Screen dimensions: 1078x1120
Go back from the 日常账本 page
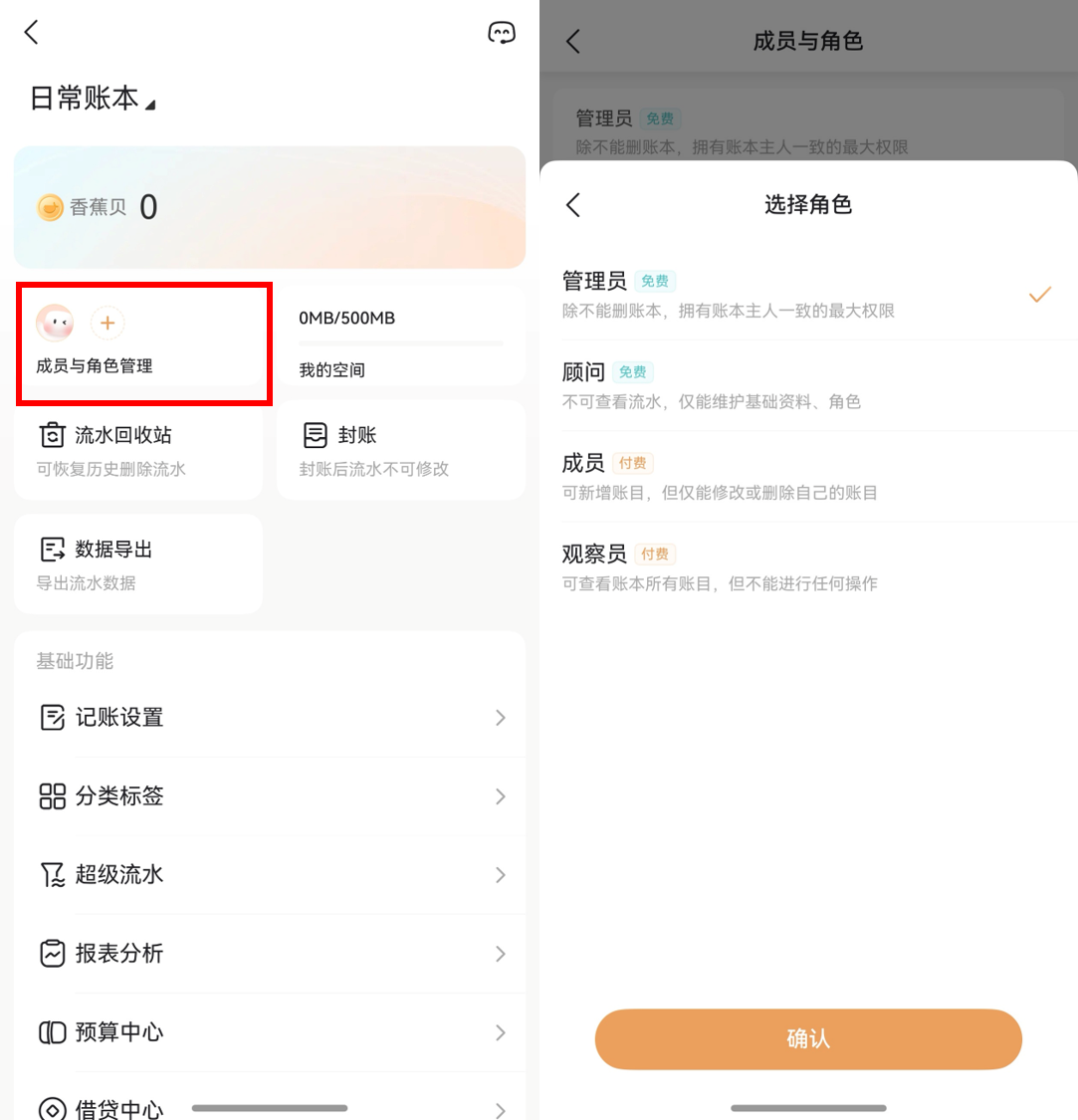(x=32, y=33)
